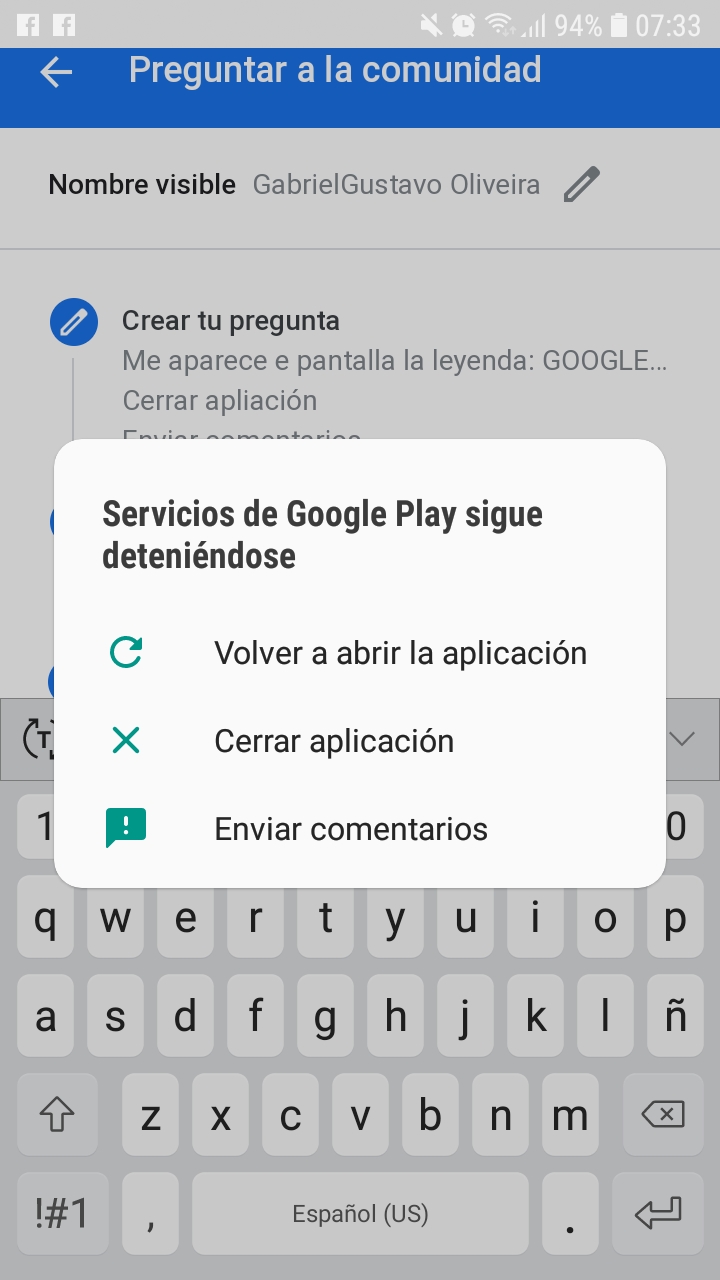The image size is (720, 1280).
Task: Choose Cerrar aplicación to close the app
Action: (335, 740)
